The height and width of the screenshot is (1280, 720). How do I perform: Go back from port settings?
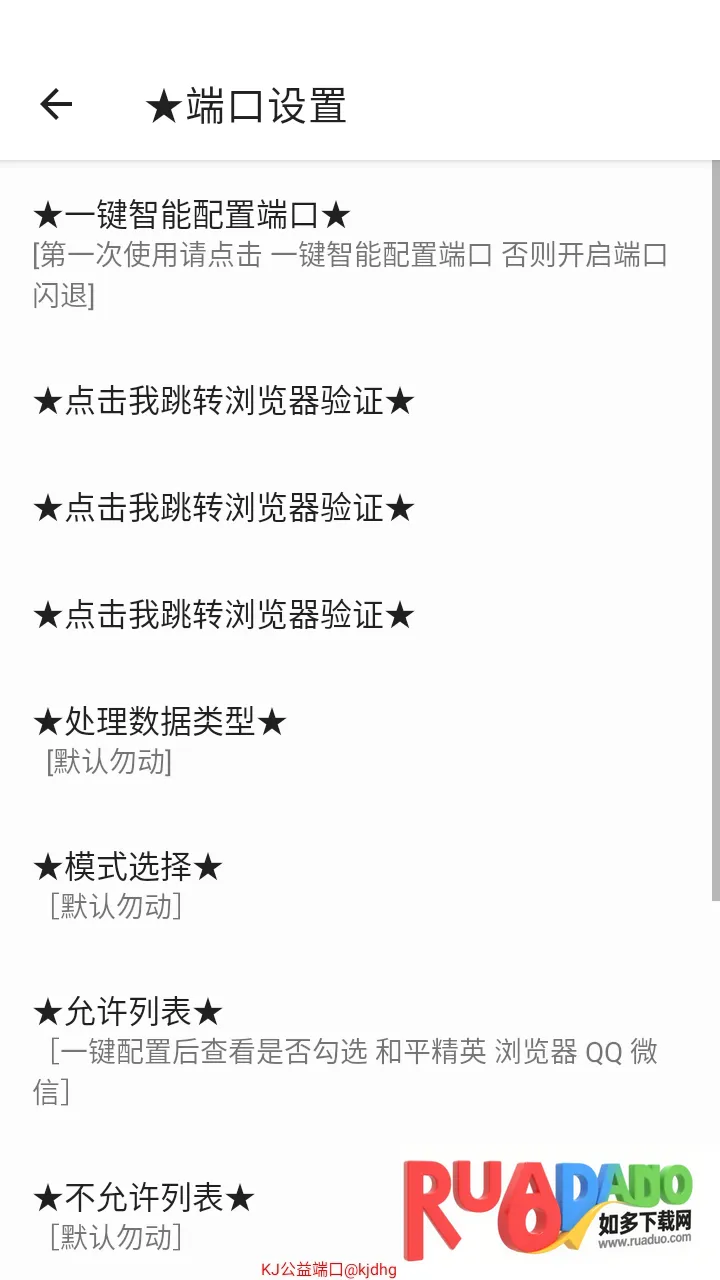[x=56, y=105]
